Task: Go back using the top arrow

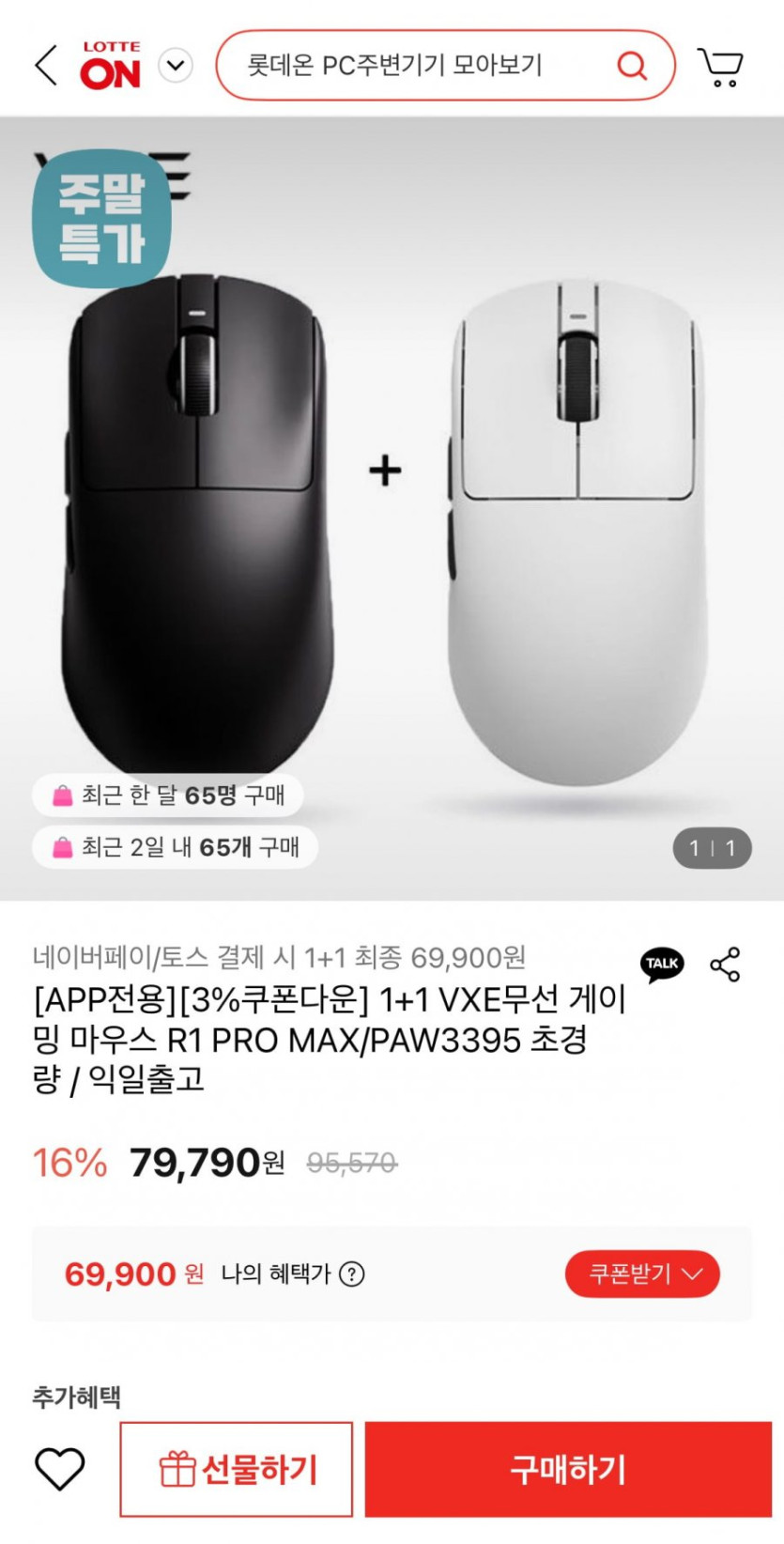Action: 46,66
